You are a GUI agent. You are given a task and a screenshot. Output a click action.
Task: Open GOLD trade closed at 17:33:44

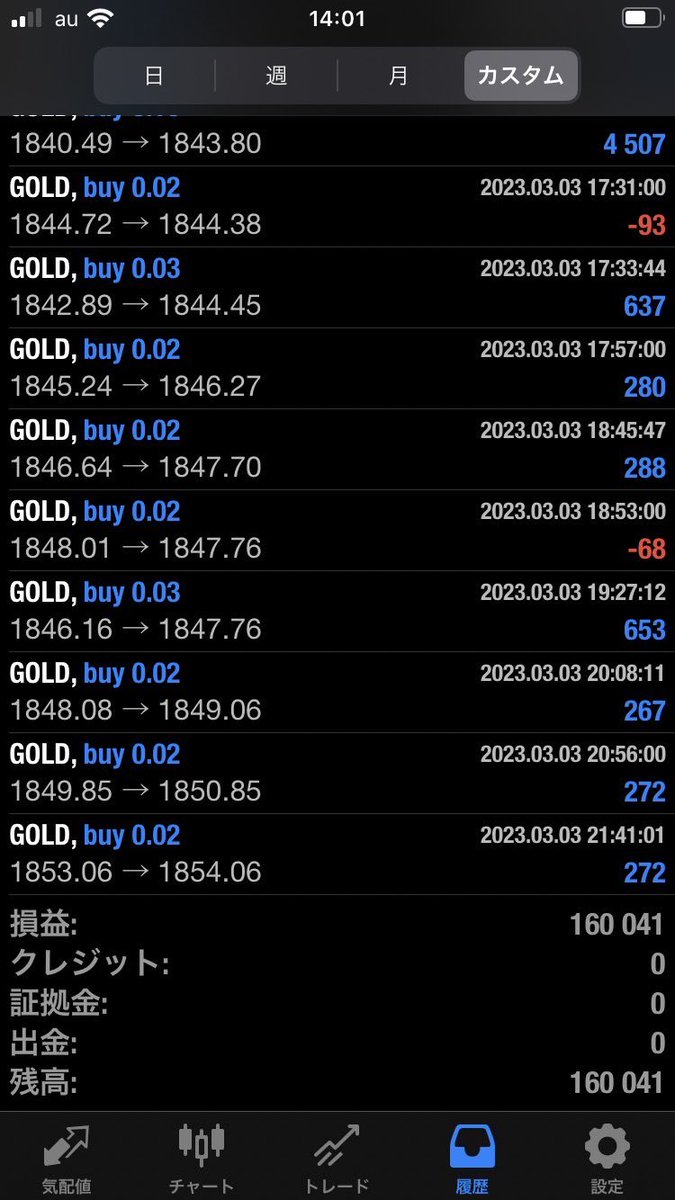point(337,287)
